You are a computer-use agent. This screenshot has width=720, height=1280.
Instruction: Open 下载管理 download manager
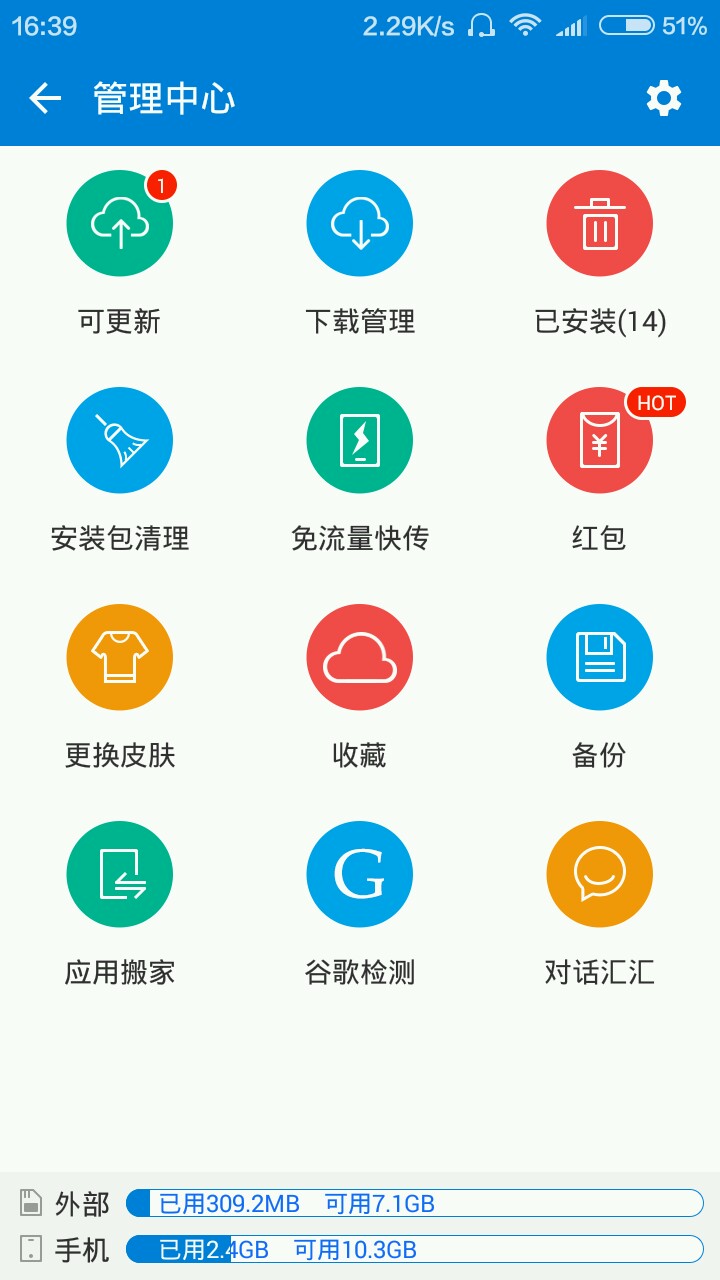pyautogui.click(x=360, y=224)
